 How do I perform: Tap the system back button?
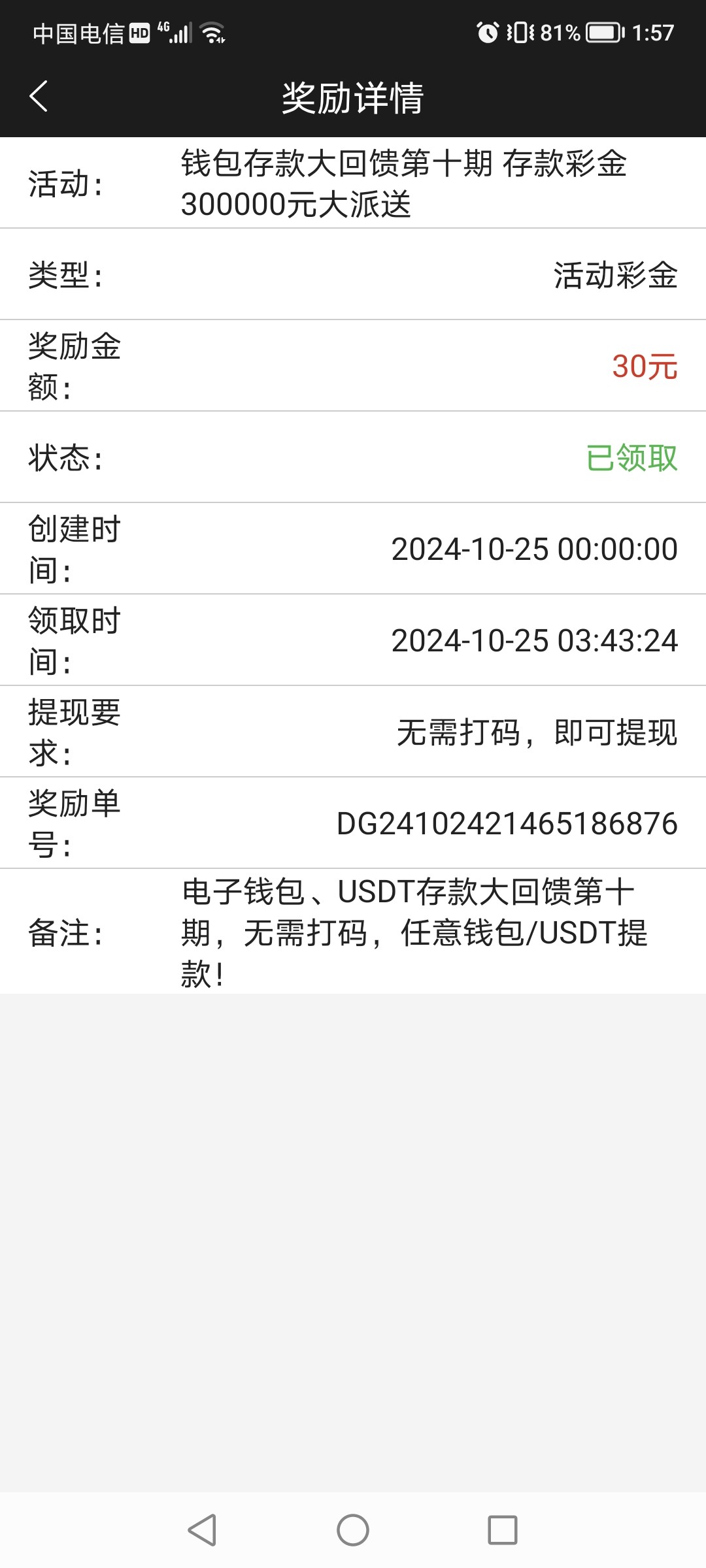pos(202,1529)
